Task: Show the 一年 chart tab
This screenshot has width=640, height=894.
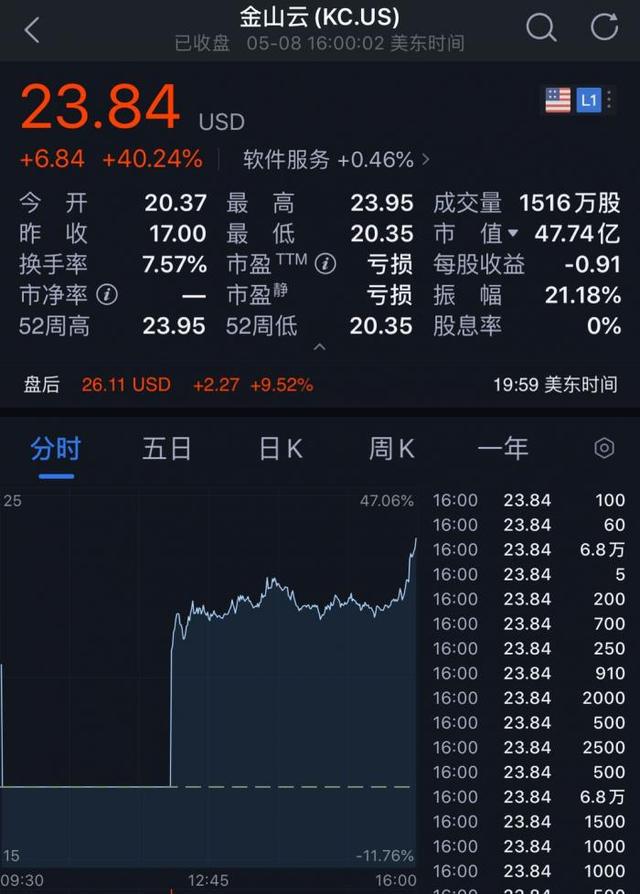Action: pyautogui.click(x=502, y=449)
